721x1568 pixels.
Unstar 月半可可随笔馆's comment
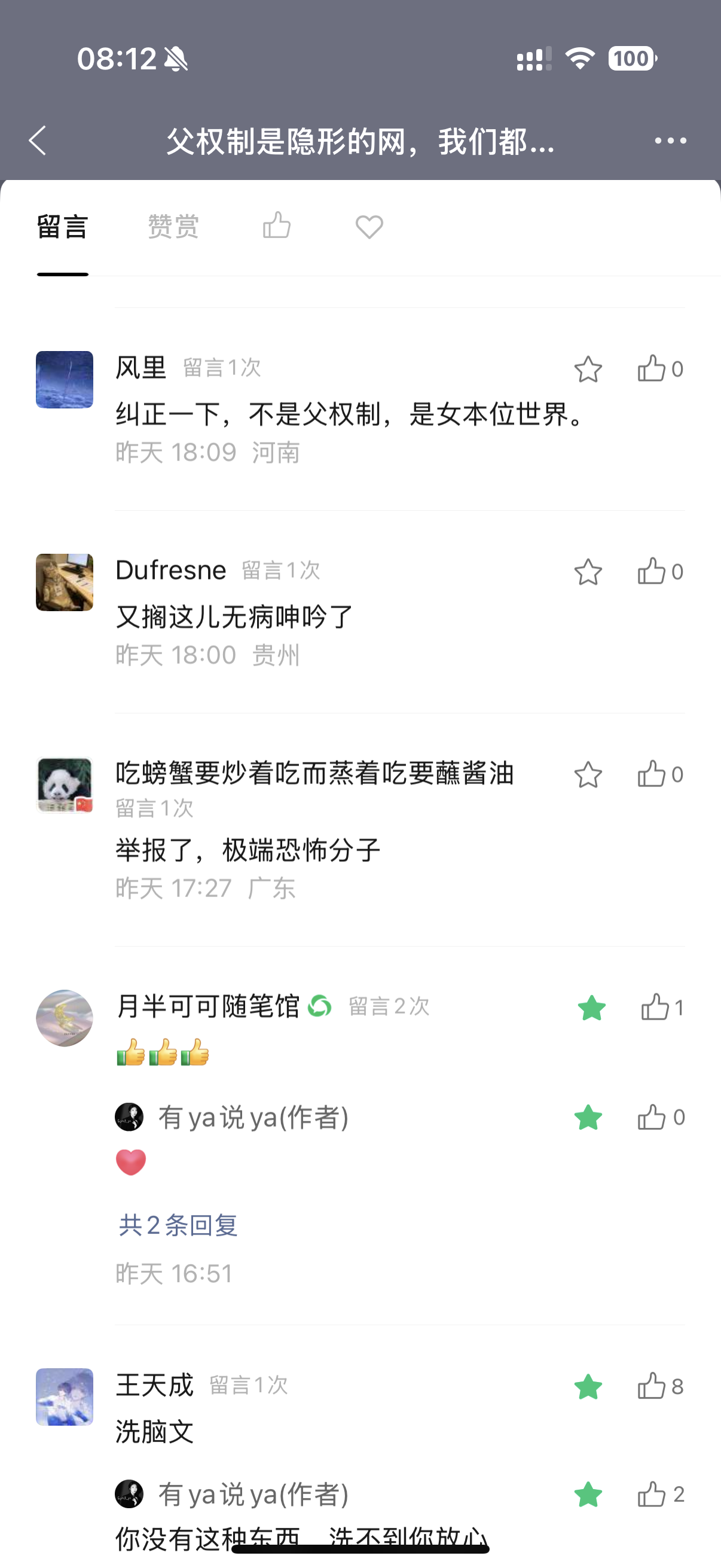tap(591, 1008)
